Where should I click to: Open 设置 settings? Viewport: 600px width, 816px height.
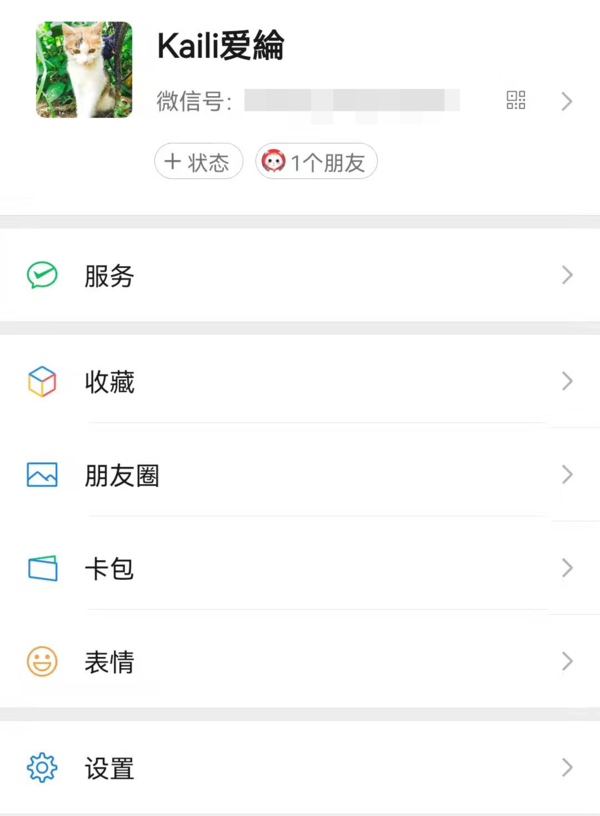pos(300,768)
